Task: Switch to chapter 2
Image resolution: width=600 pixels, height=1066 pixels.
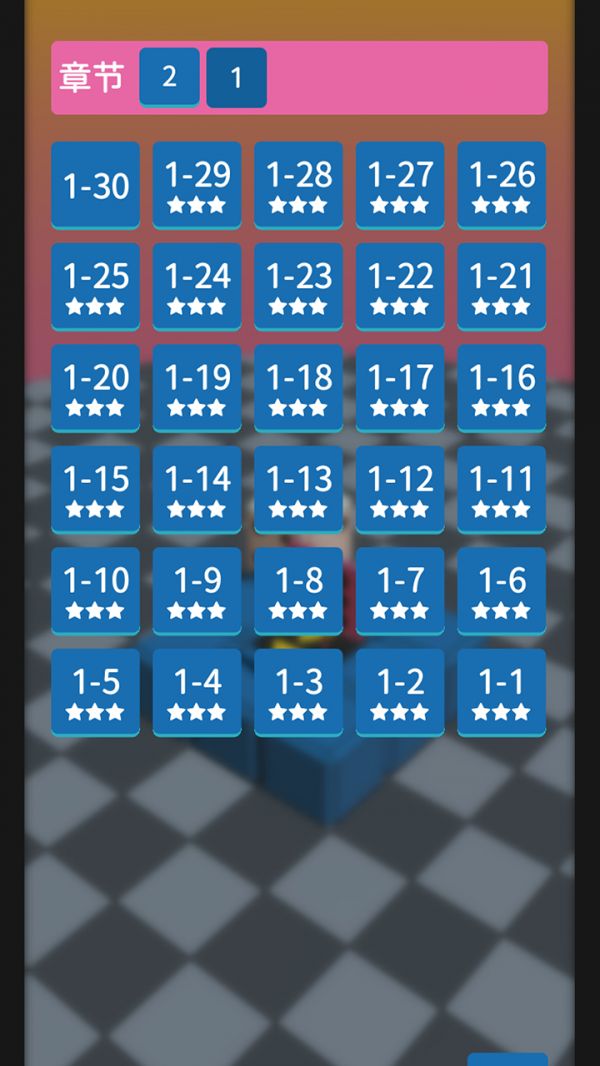Action: tap(169, 77)
